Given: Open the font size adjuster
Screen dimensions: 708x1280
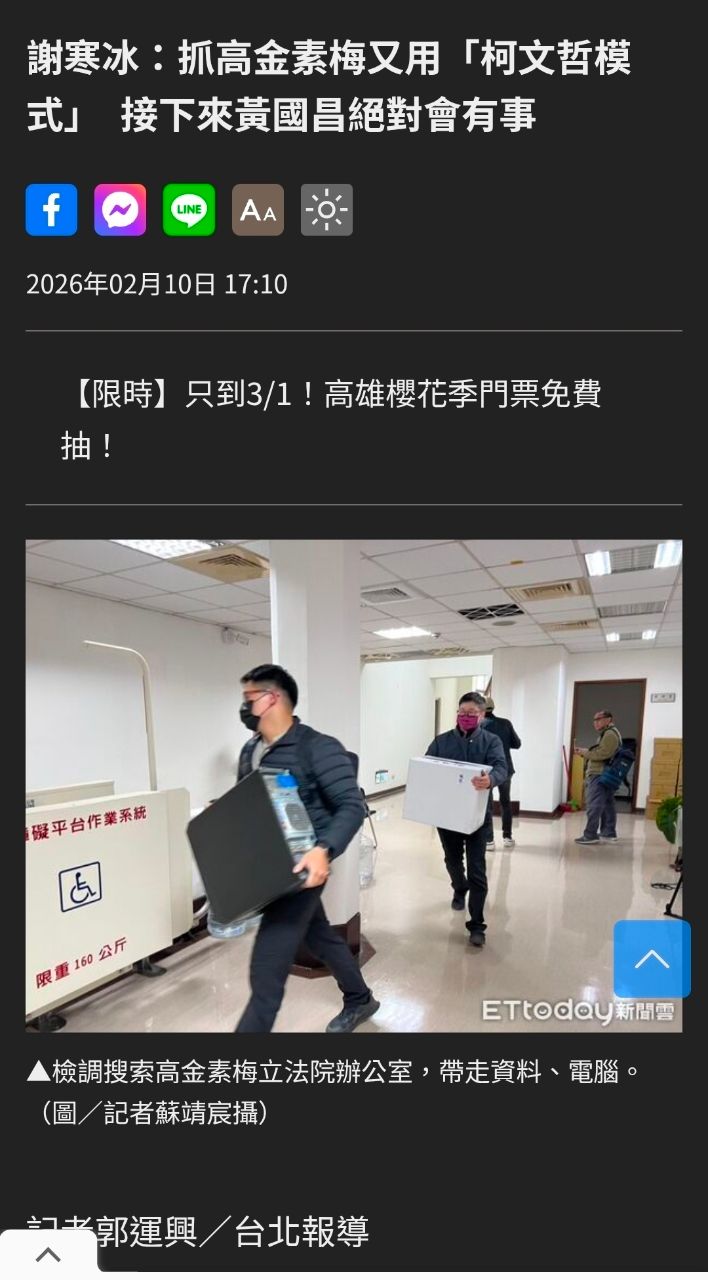Looking at the screenshot, I should pyautogui.click(x=258, y=210).
